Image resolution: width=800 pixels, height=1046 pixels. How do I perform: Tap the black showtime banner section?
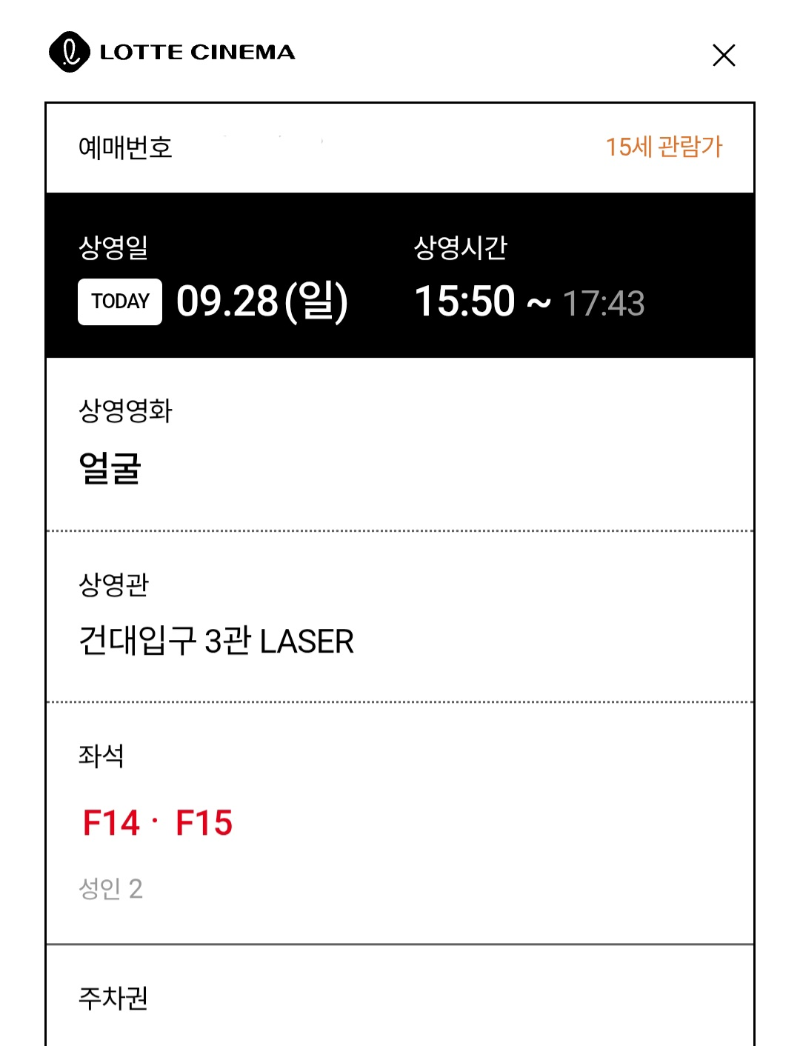click(400, 275)
